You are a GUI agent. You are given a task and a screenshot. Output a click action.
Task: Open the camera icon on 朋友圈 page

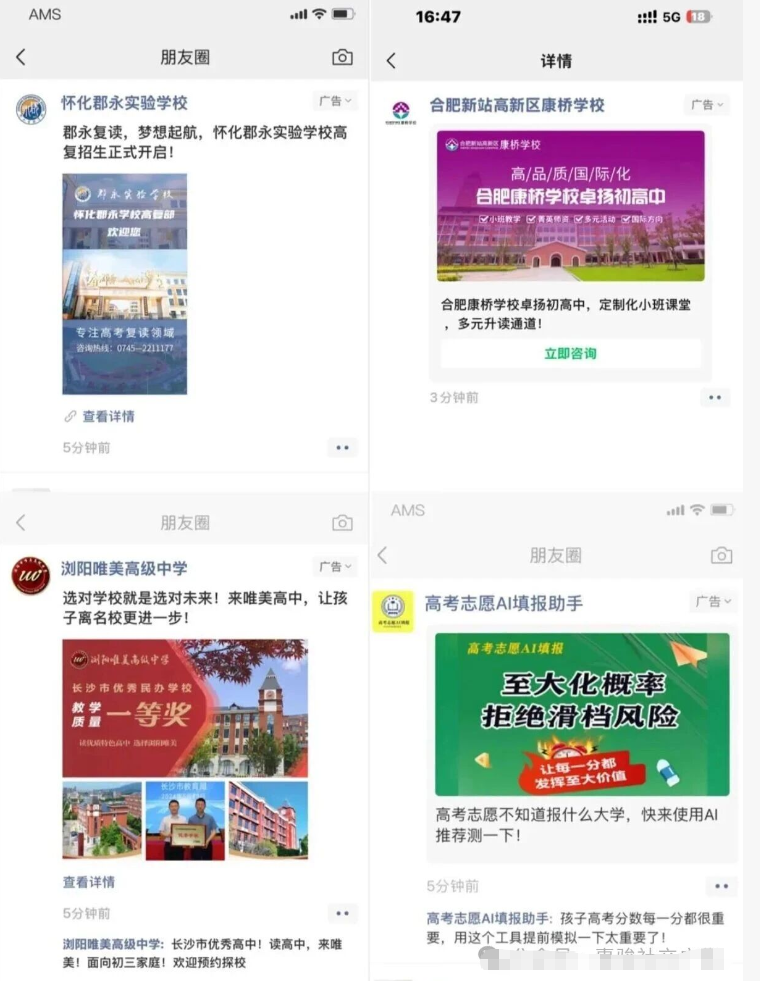(342, 57)
